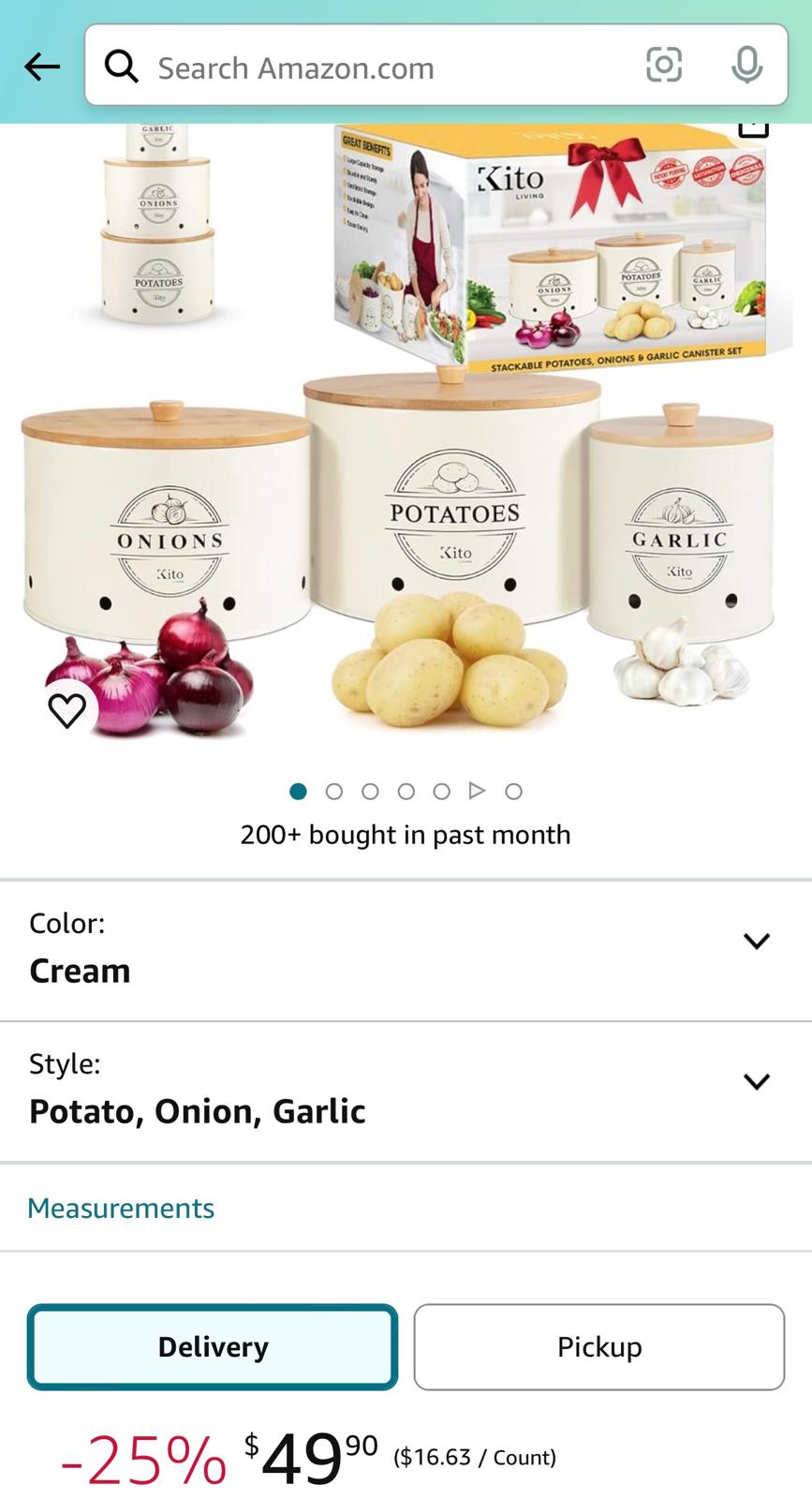The width and height of the screenshot is (812, 1499).
Task: Open the Search Amazon.com field
Action: (375, 67)
